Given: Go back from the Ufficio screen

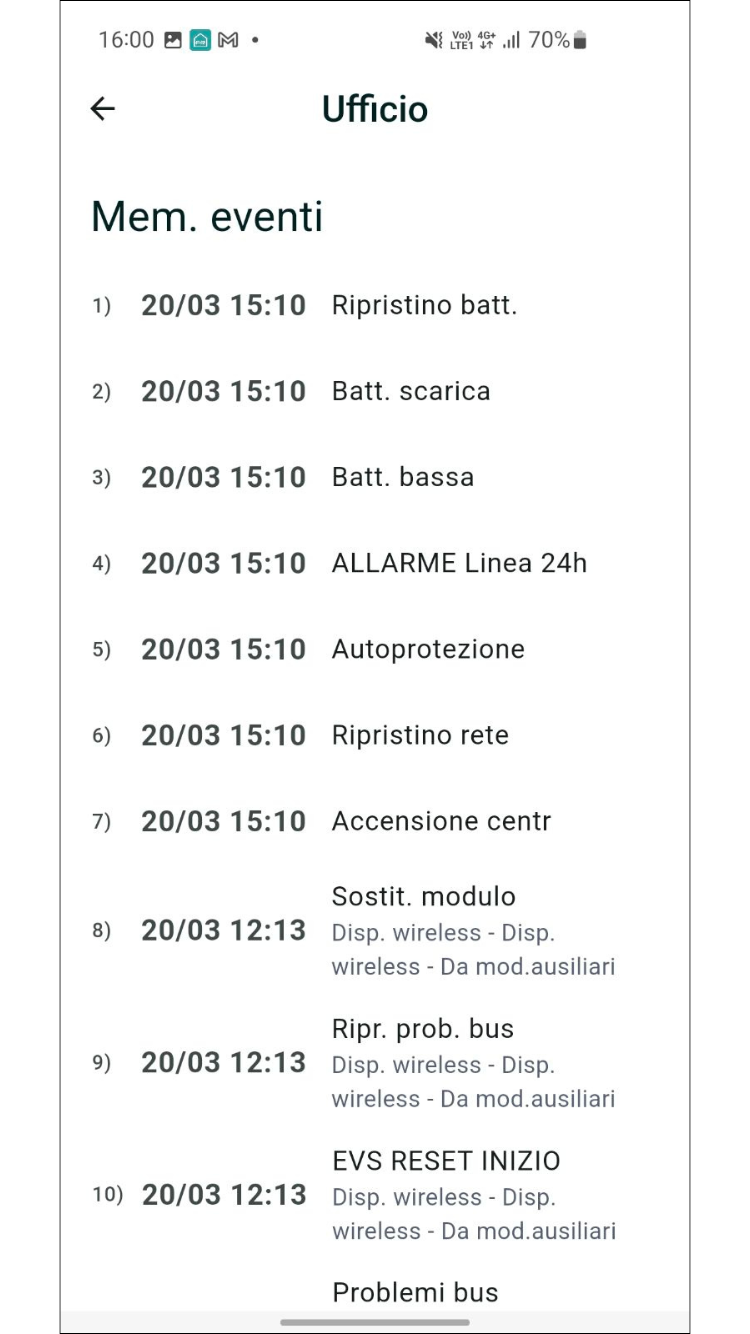Looking at the screenshot, I should (103, 109).
